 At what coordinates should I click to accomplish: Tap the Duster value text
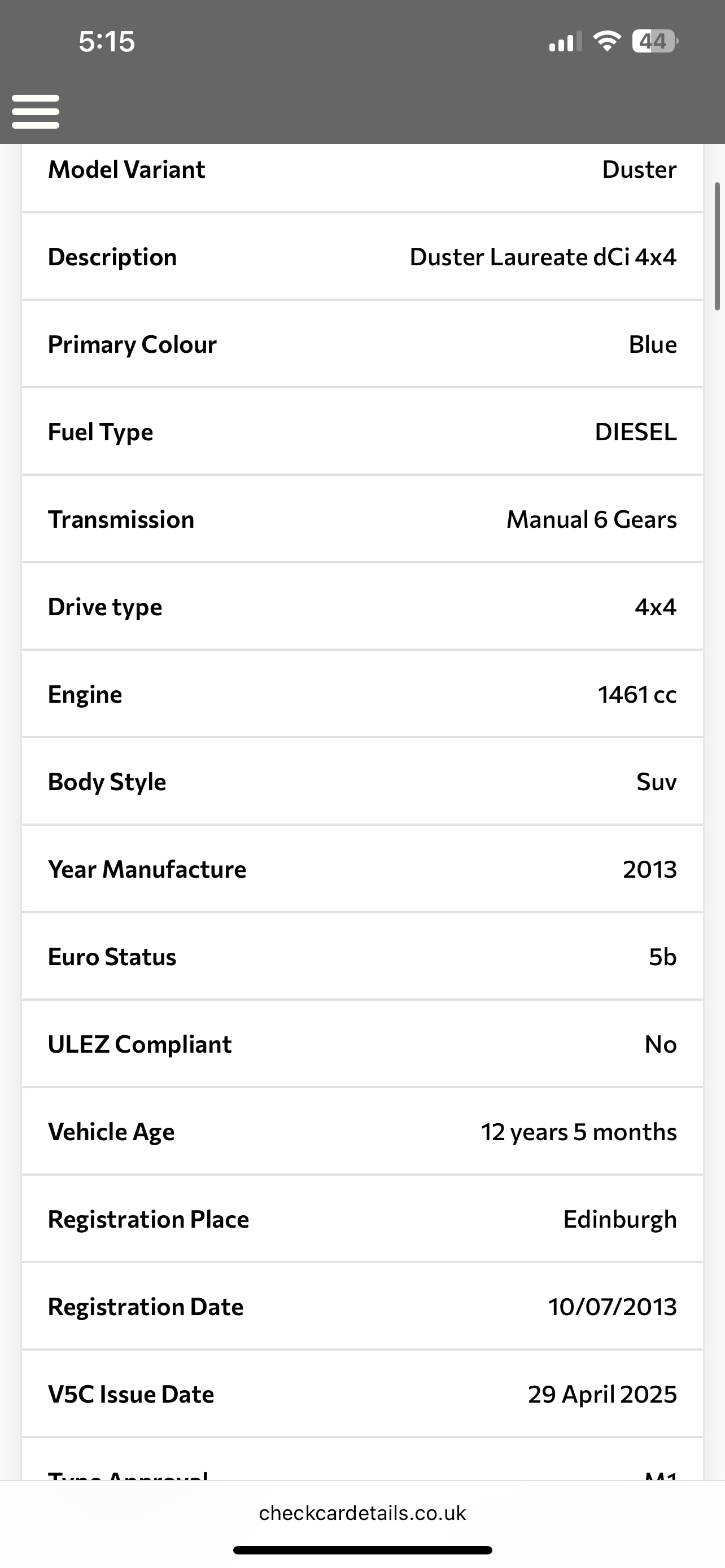point(639,170)
